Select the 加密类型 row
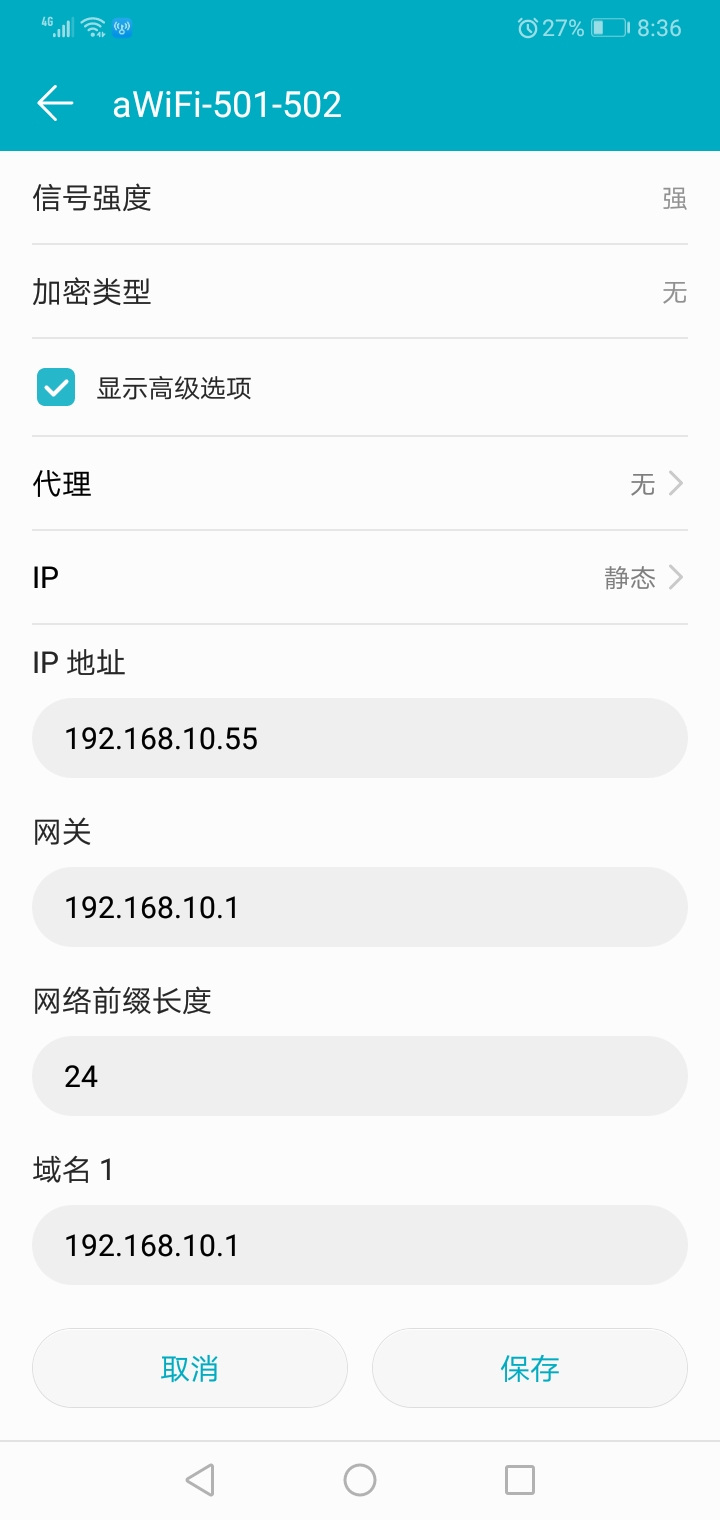This screenshot has width=720, height=1520. [360, 292]
